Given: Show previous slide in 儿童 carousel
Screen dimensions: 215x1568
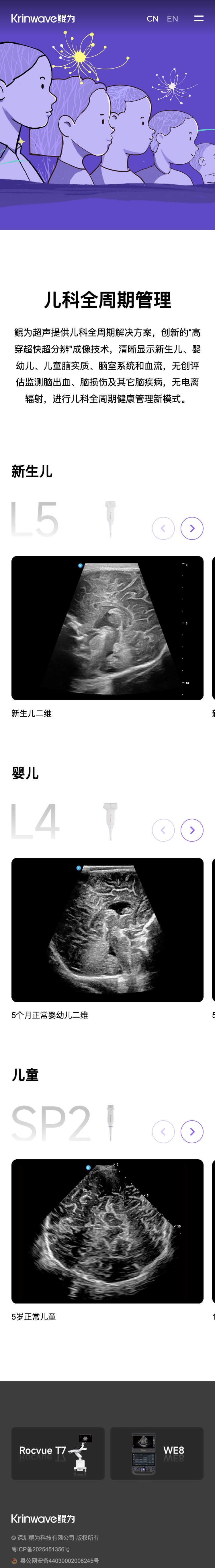Looking at the screenshot, I should pyautogui.click(x=163, y=1131).
